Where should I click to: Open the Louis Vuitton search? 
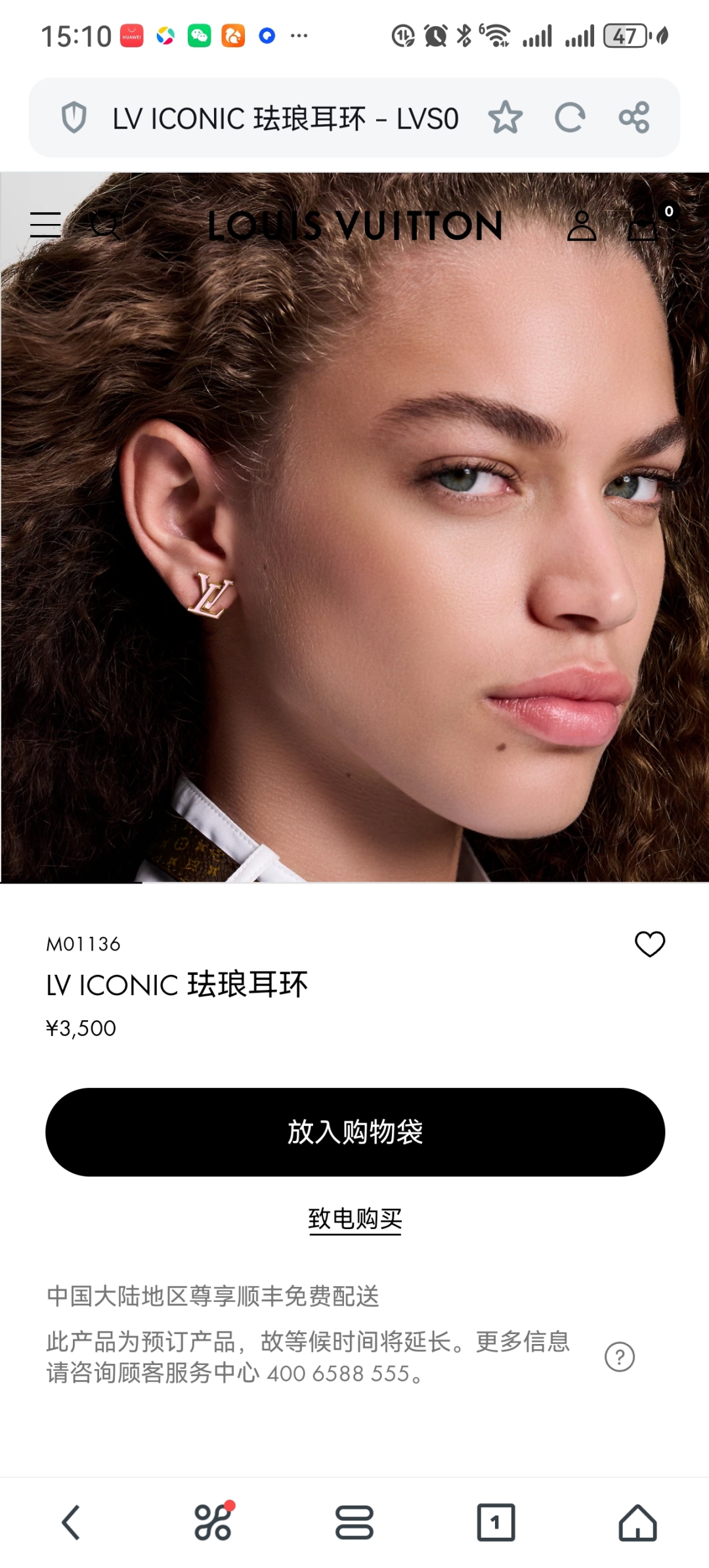(105, 226)
